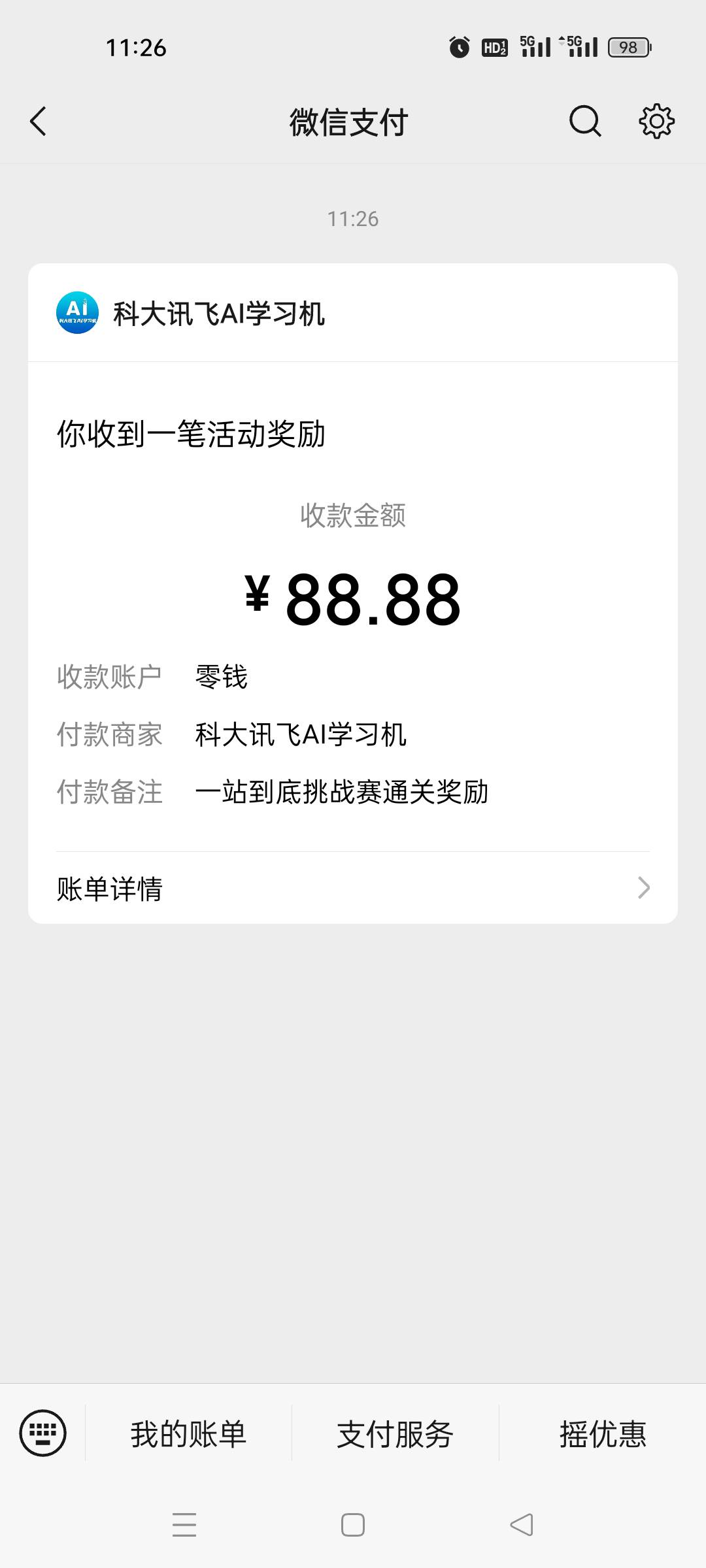Open 我的账单 menu
The width and height of the screenshot is (706, 1568).
pos(188,1434)
